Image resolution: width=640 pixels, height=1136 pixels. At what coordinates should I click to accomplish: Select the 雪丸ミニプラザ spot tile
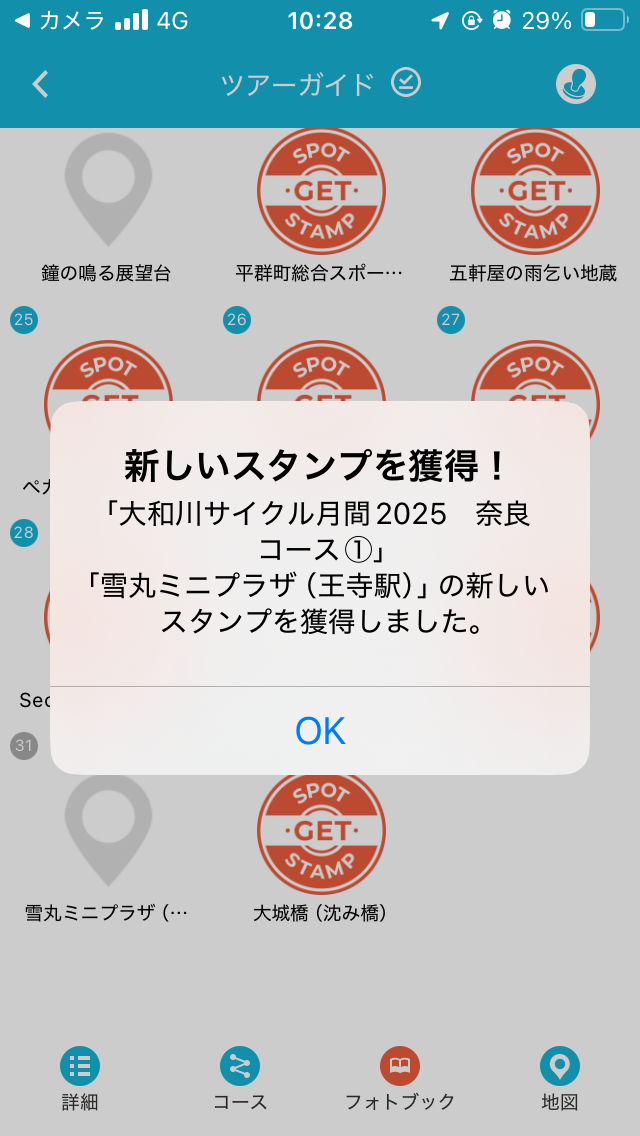[x=107, y=845]
